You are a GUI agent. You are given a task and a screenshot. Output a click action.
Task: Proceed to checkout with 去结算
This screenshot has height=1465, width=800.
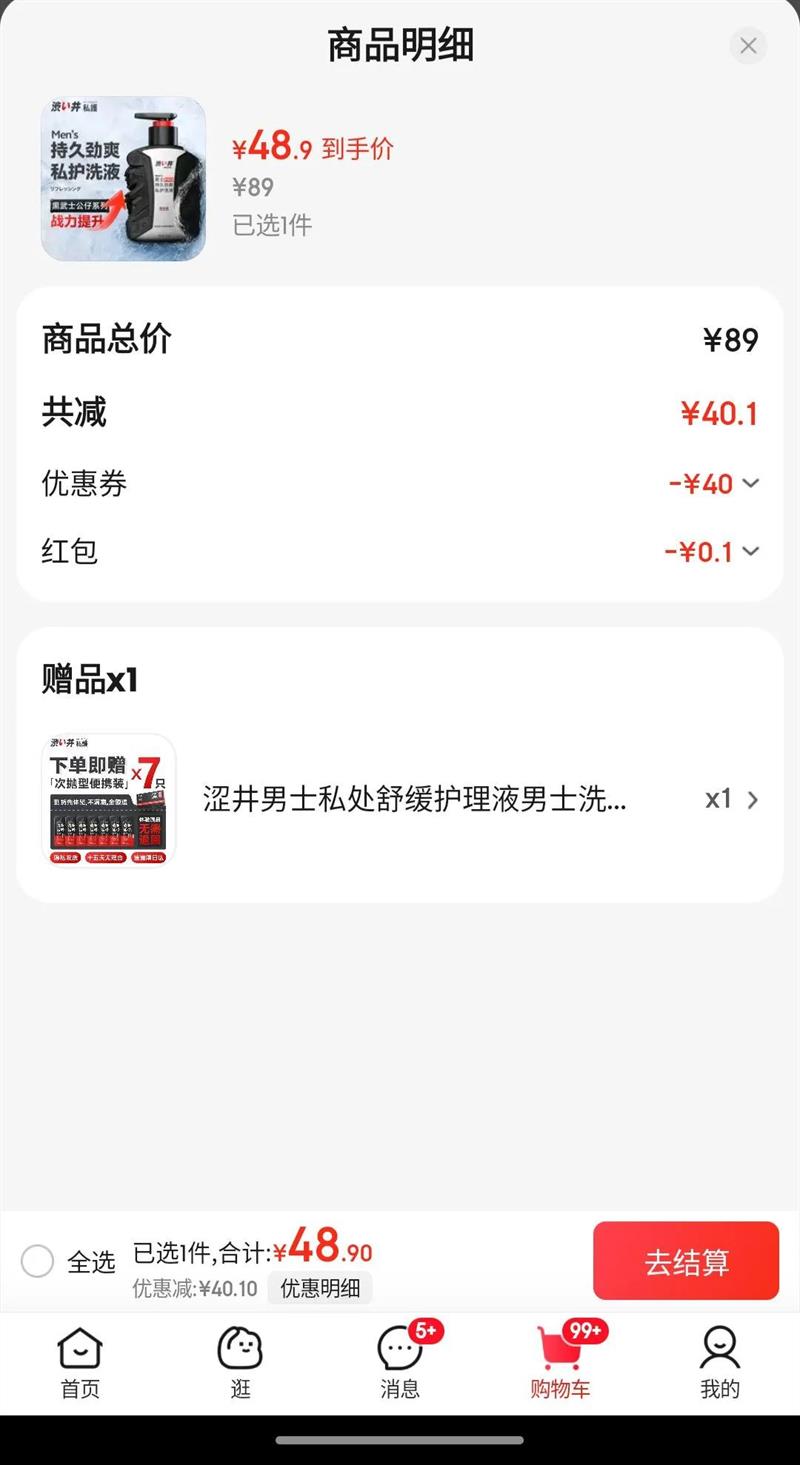[686, 1261]
